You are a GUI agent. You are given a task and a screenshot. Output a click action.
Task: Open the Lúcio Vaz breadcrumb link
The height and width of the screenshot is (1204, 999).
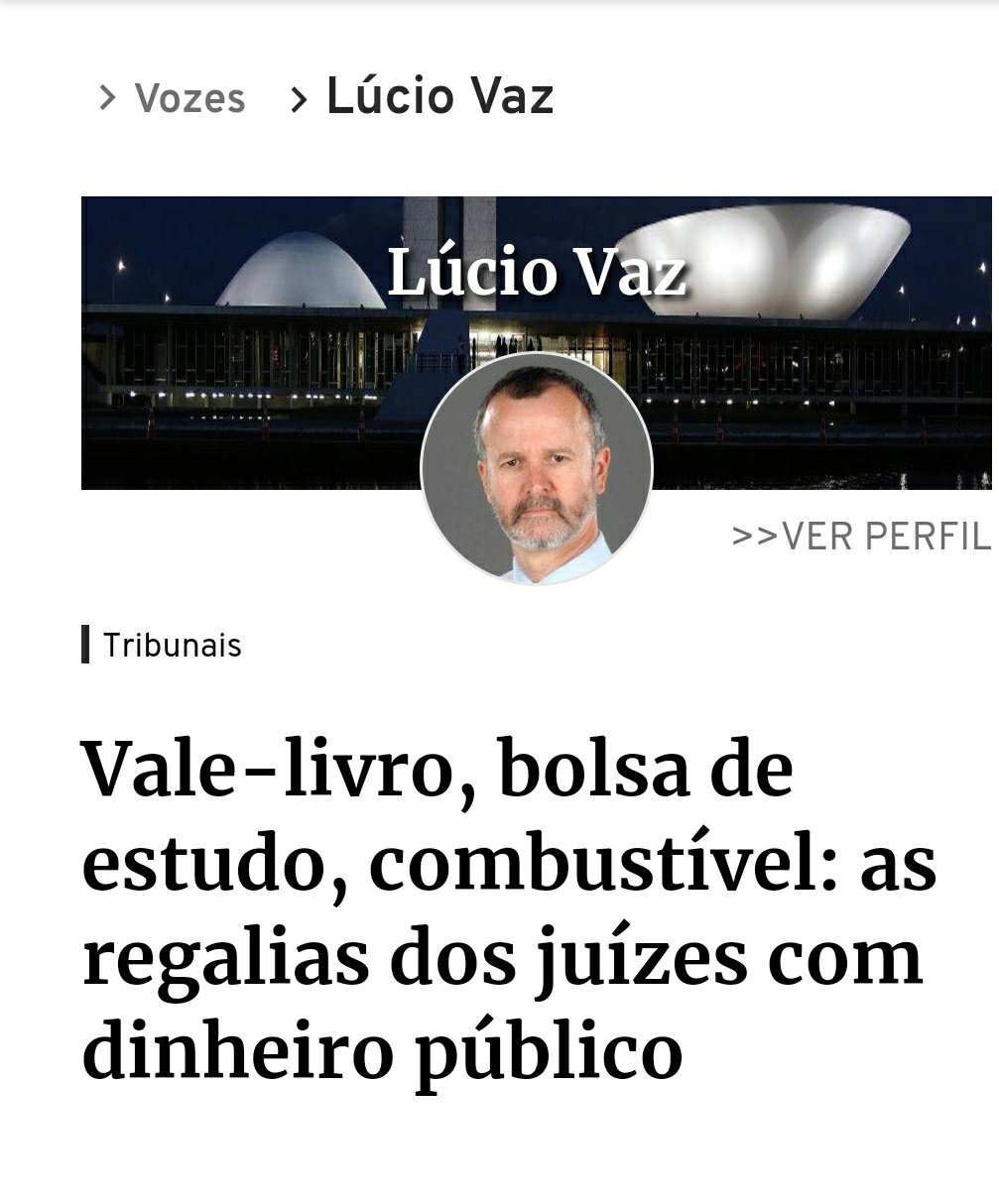point(439,97)
